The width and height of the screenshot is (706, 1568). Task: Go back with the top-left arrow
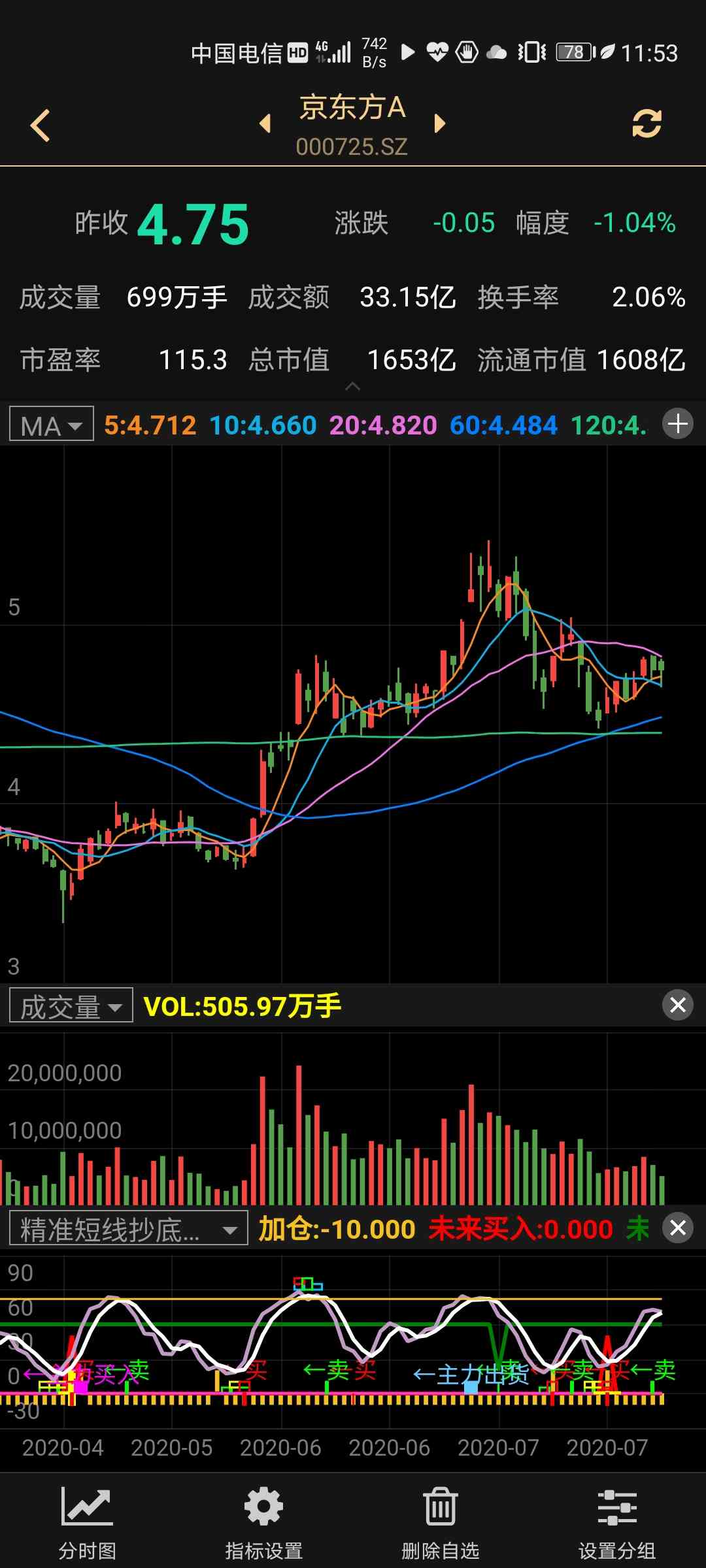[x=41, y=125]
